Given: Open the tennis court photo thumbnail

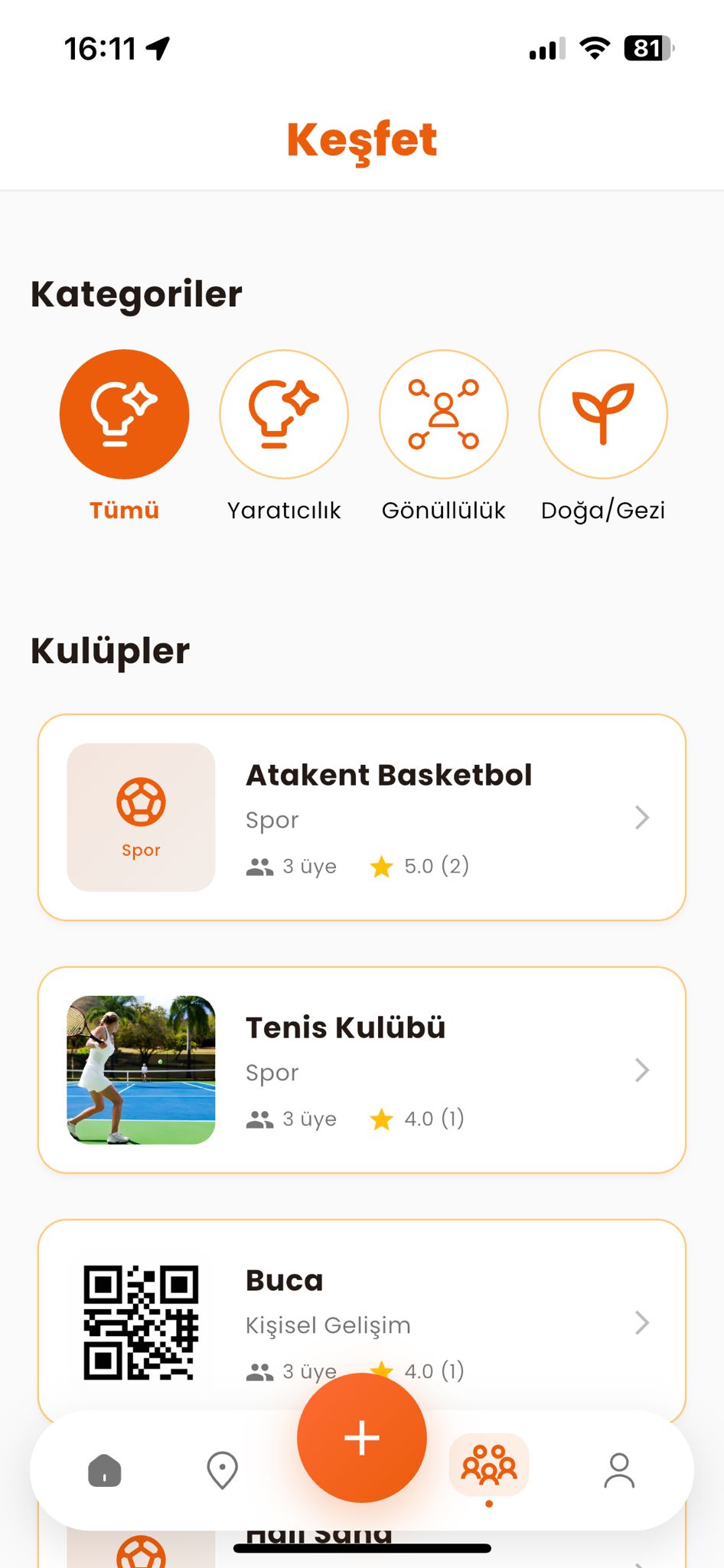Looking at the screenshot, I should coord(141,1070).
